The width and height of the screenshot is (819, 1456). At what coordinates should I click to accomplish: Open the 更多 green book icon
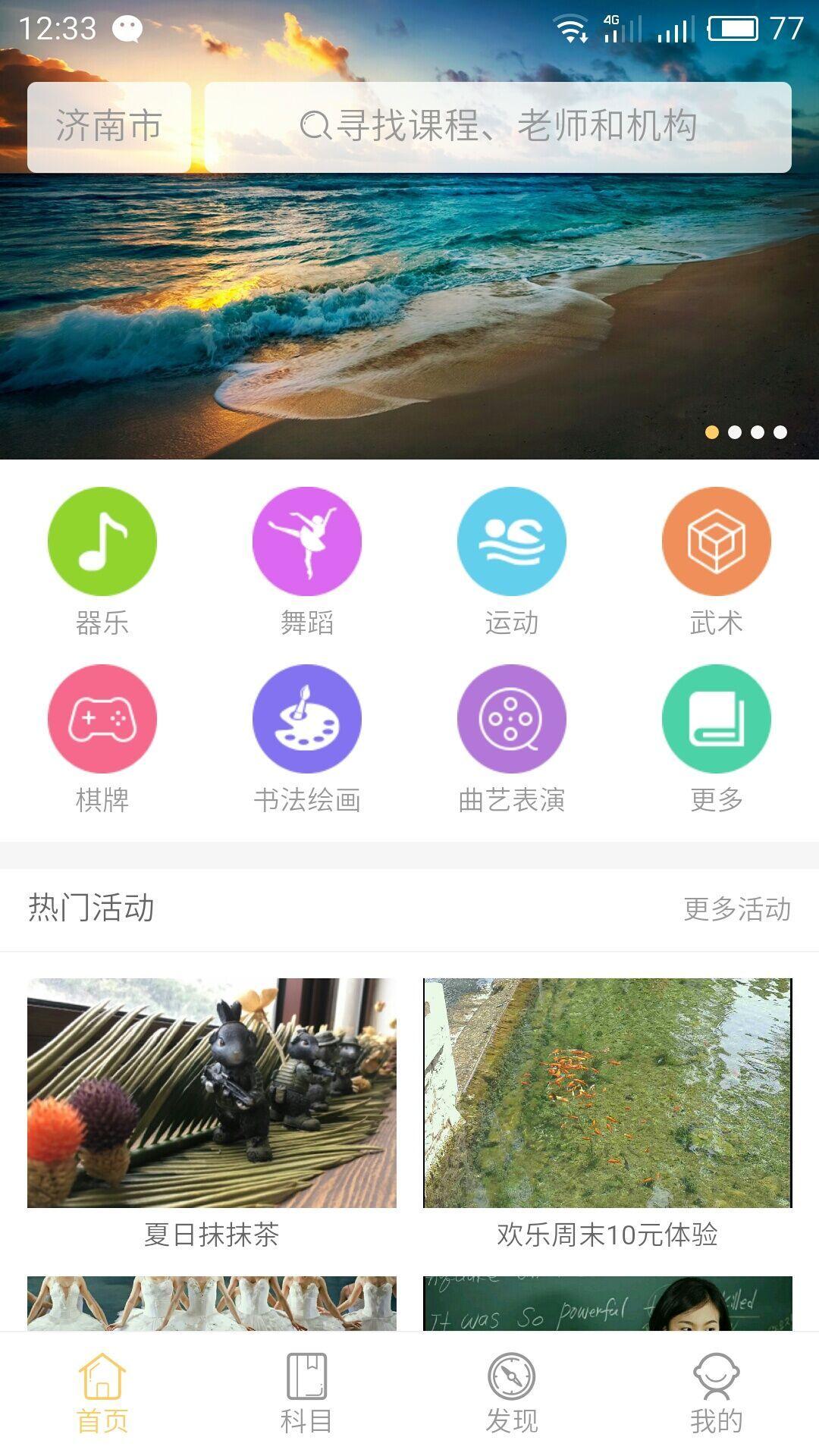point(715,719)
